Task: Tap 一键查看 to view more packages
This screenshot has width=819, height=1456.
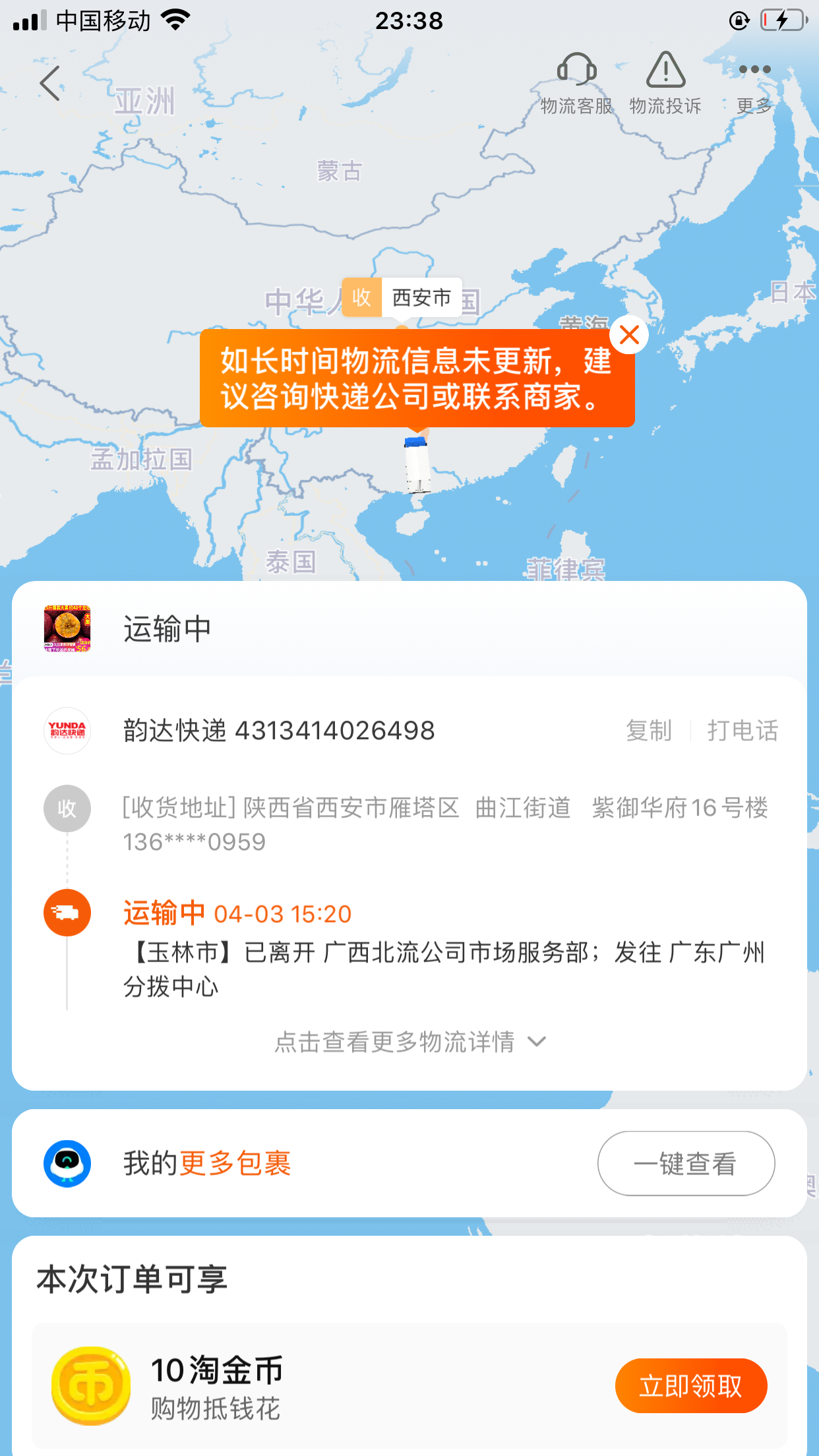Action: (x=686, y=1164)
